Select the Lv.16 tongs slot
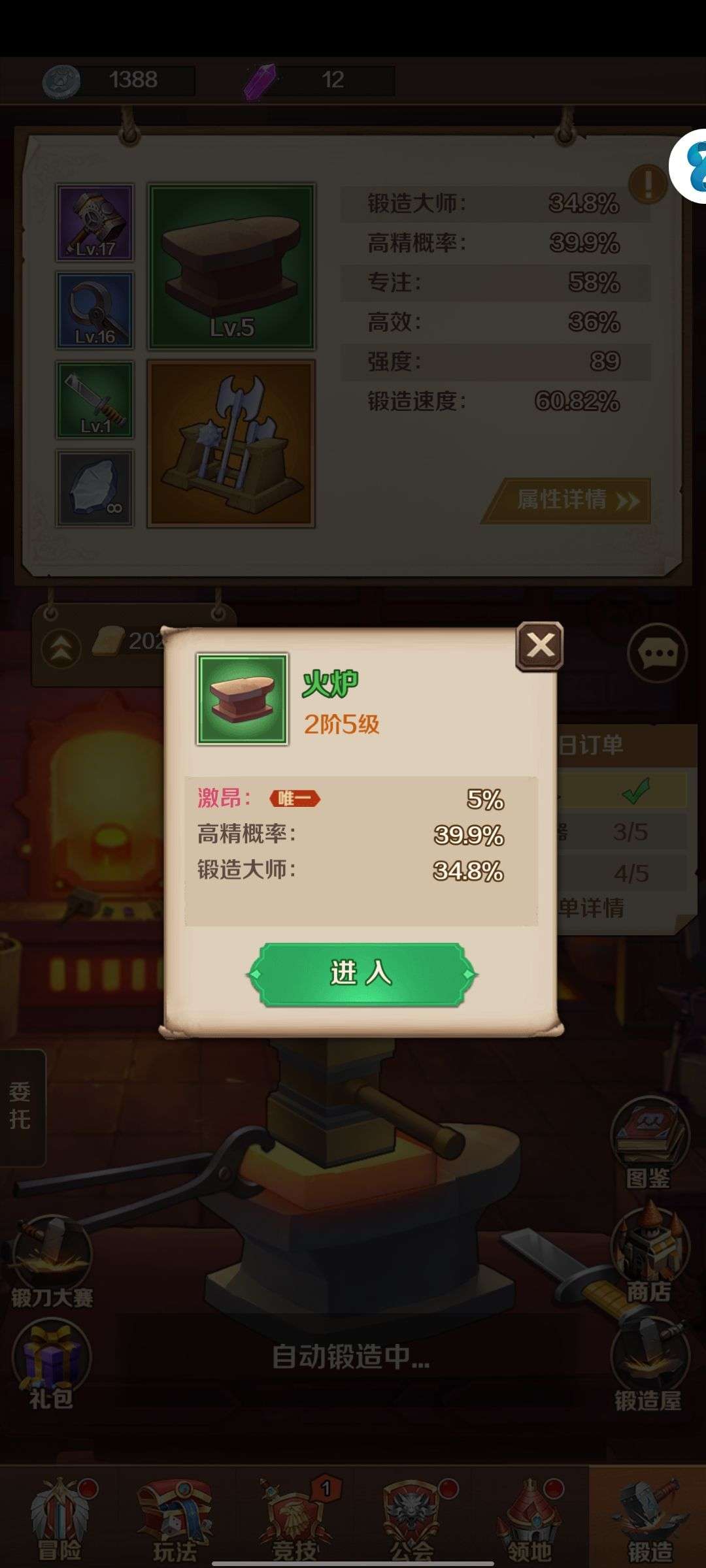This screenshot has height=1568, width=706. point(95,310)
